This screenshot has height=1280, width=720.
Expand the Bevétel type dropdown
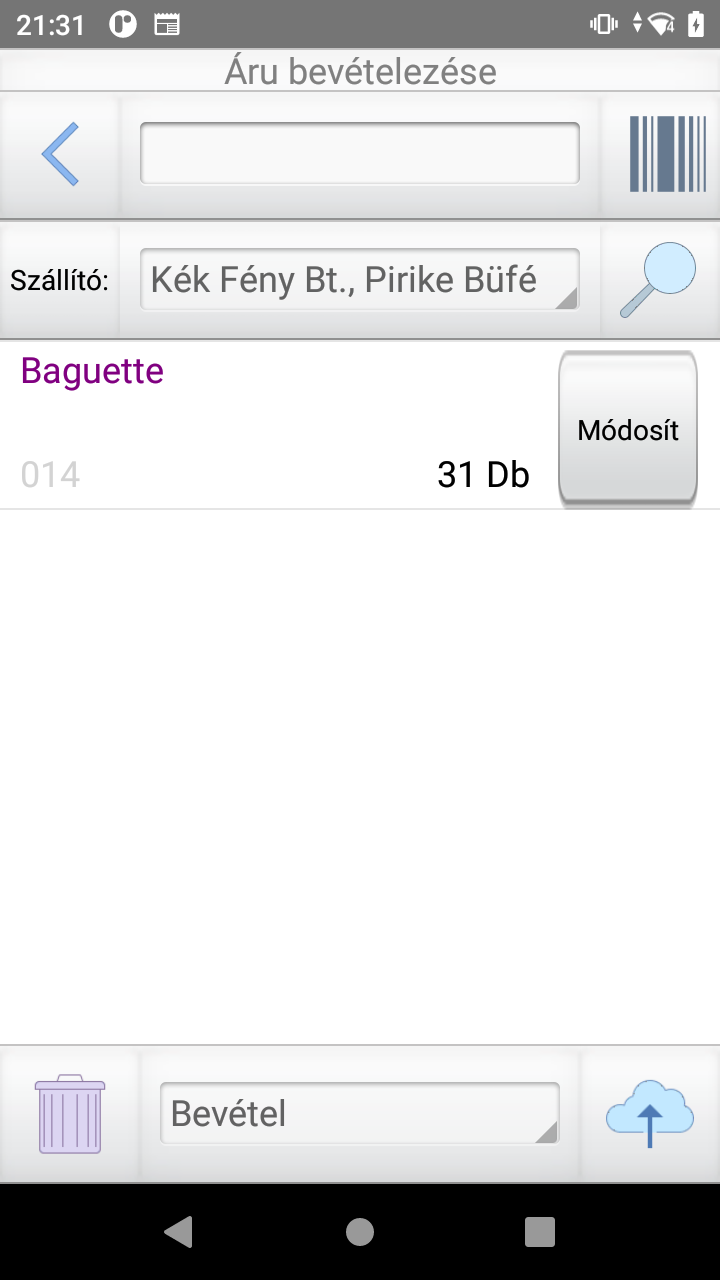(360, 1113)
